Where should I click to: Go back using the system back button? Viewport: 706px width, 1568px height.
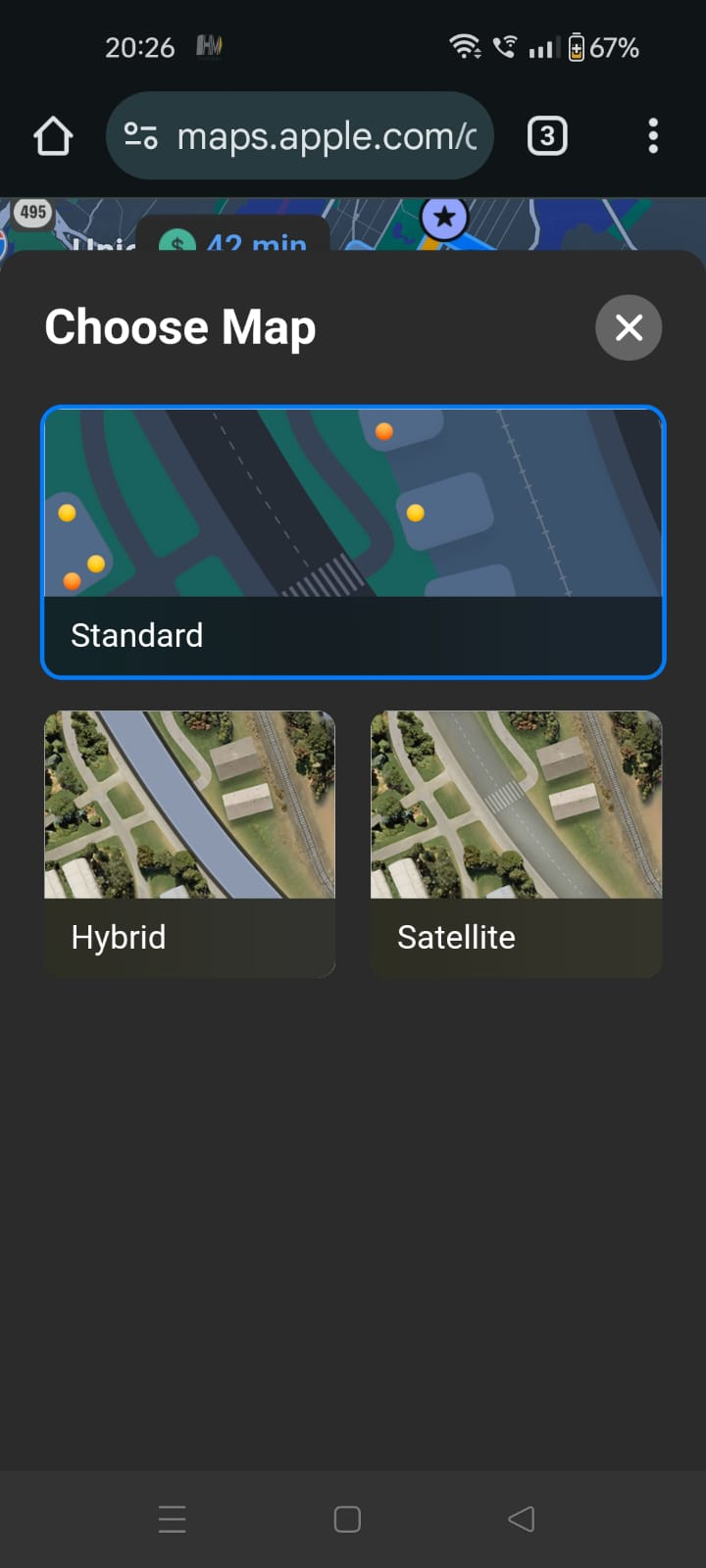tap(521, 1519)
